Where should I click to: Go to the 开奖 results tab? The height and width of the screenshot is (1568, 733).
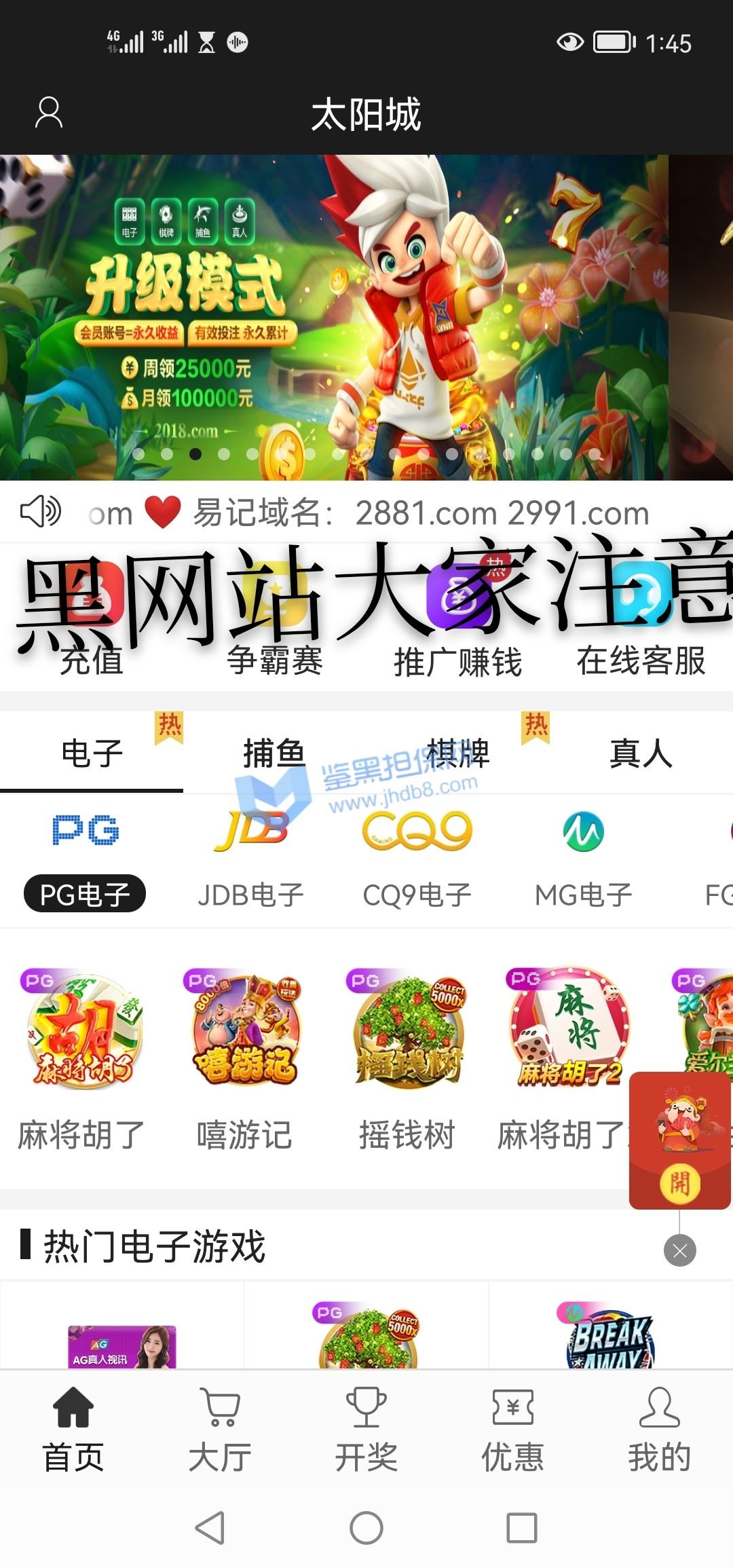point(366,1430)
